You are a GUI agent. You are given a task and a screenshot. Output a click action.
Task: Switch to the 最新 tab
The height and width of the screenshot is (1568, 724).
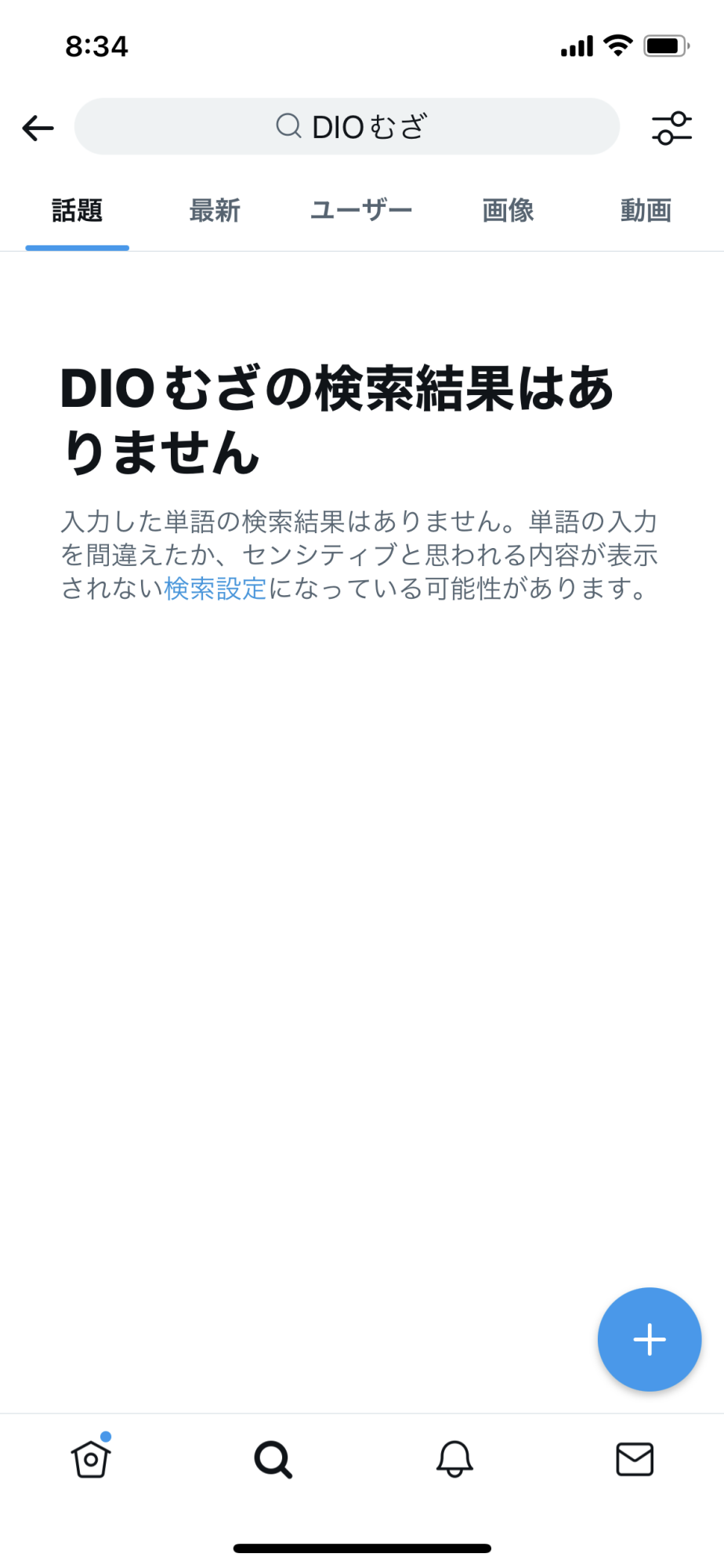pos(215,210)
